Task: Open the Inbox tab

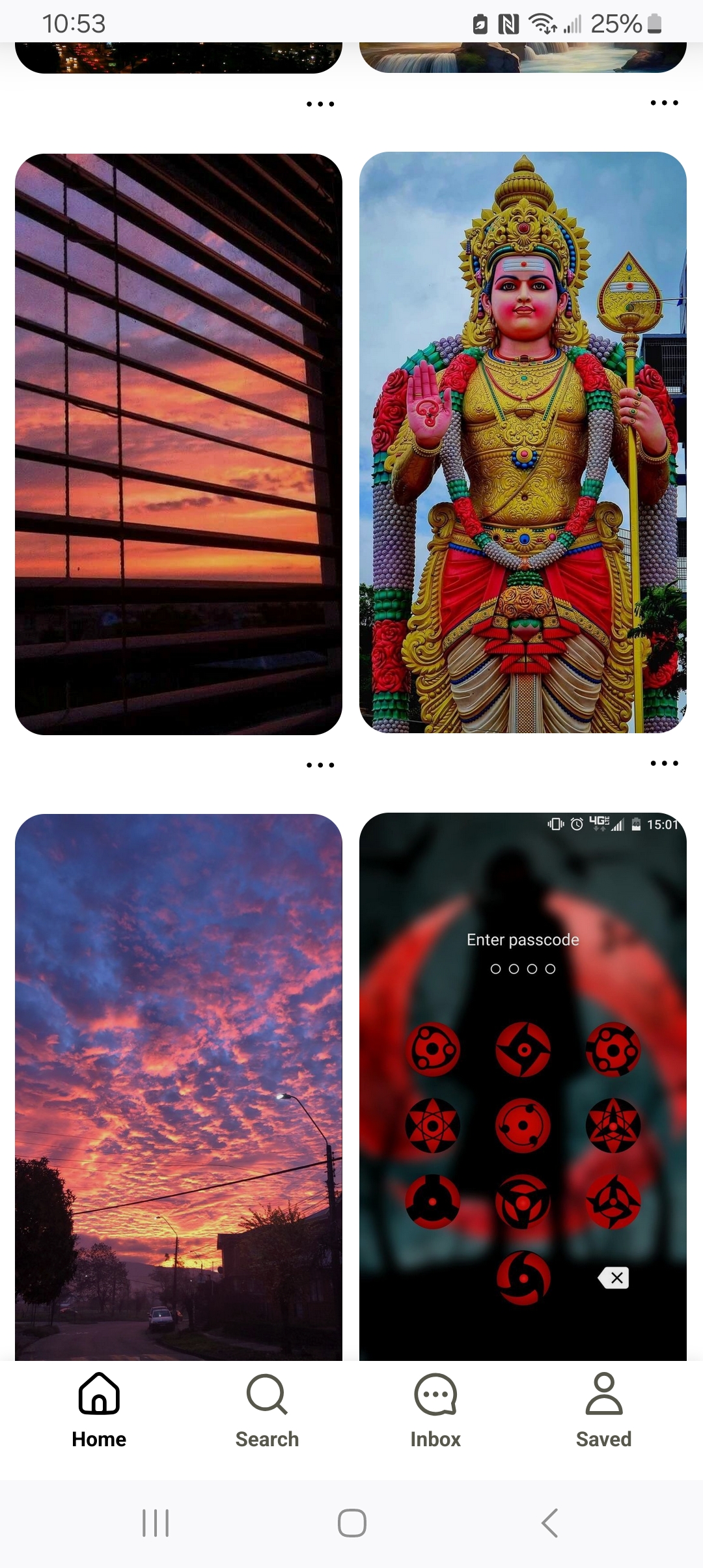Action: point(435,1410)
